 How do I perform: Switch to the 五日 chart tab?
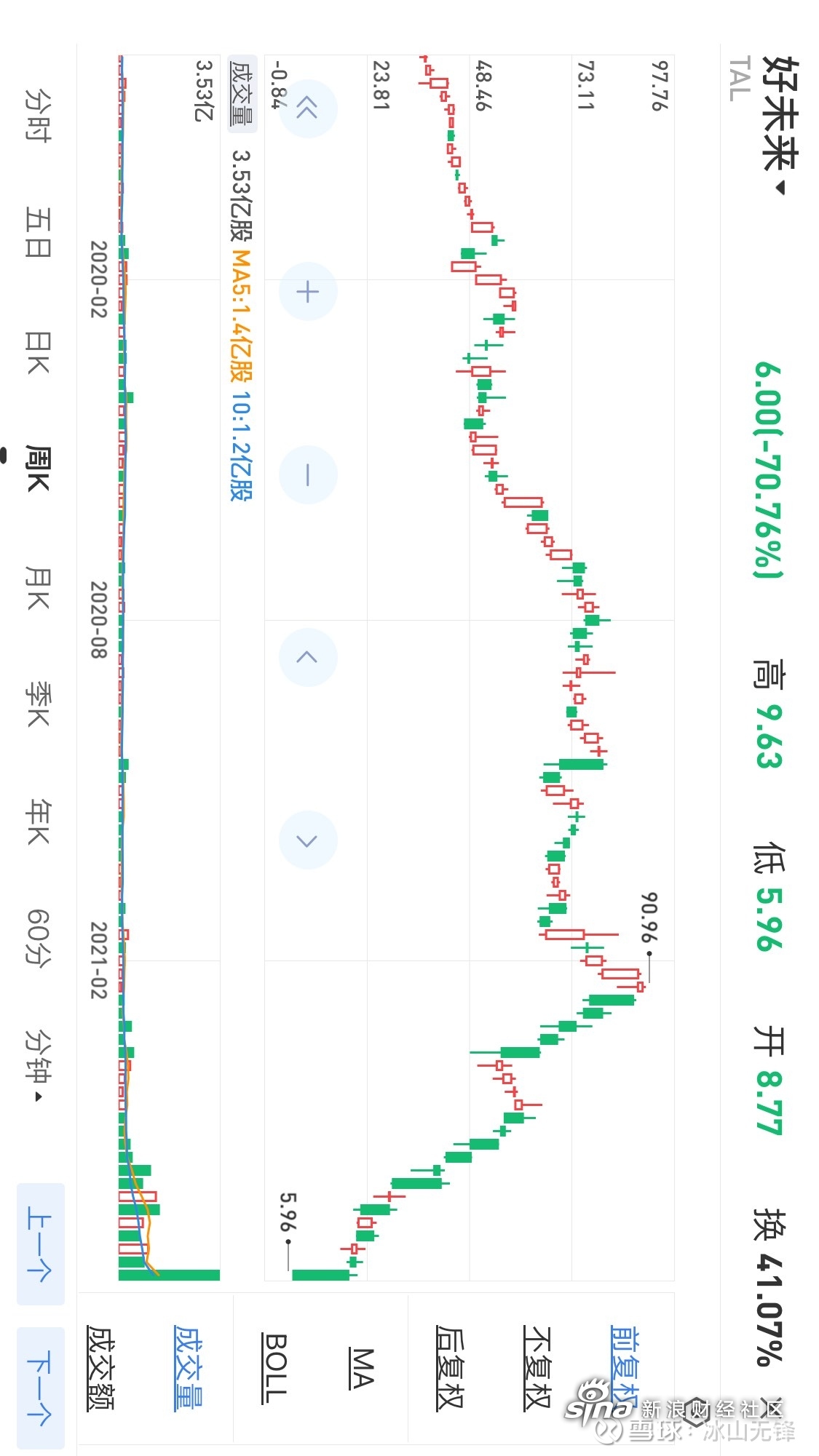click(38, 232)
